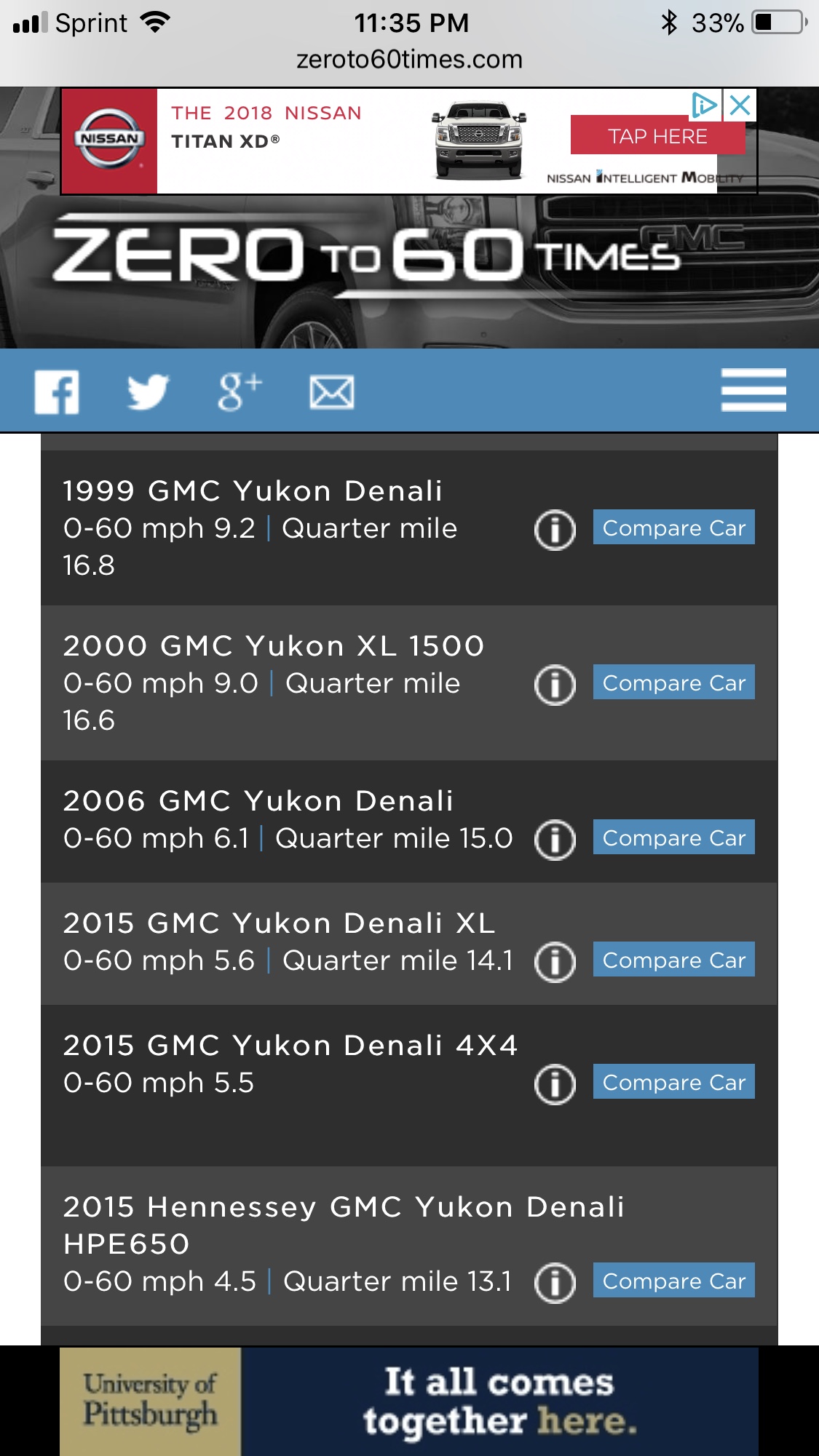Compare the 1999 GMC Yukon Denali

pyautogui.click(x=673, y=528)
